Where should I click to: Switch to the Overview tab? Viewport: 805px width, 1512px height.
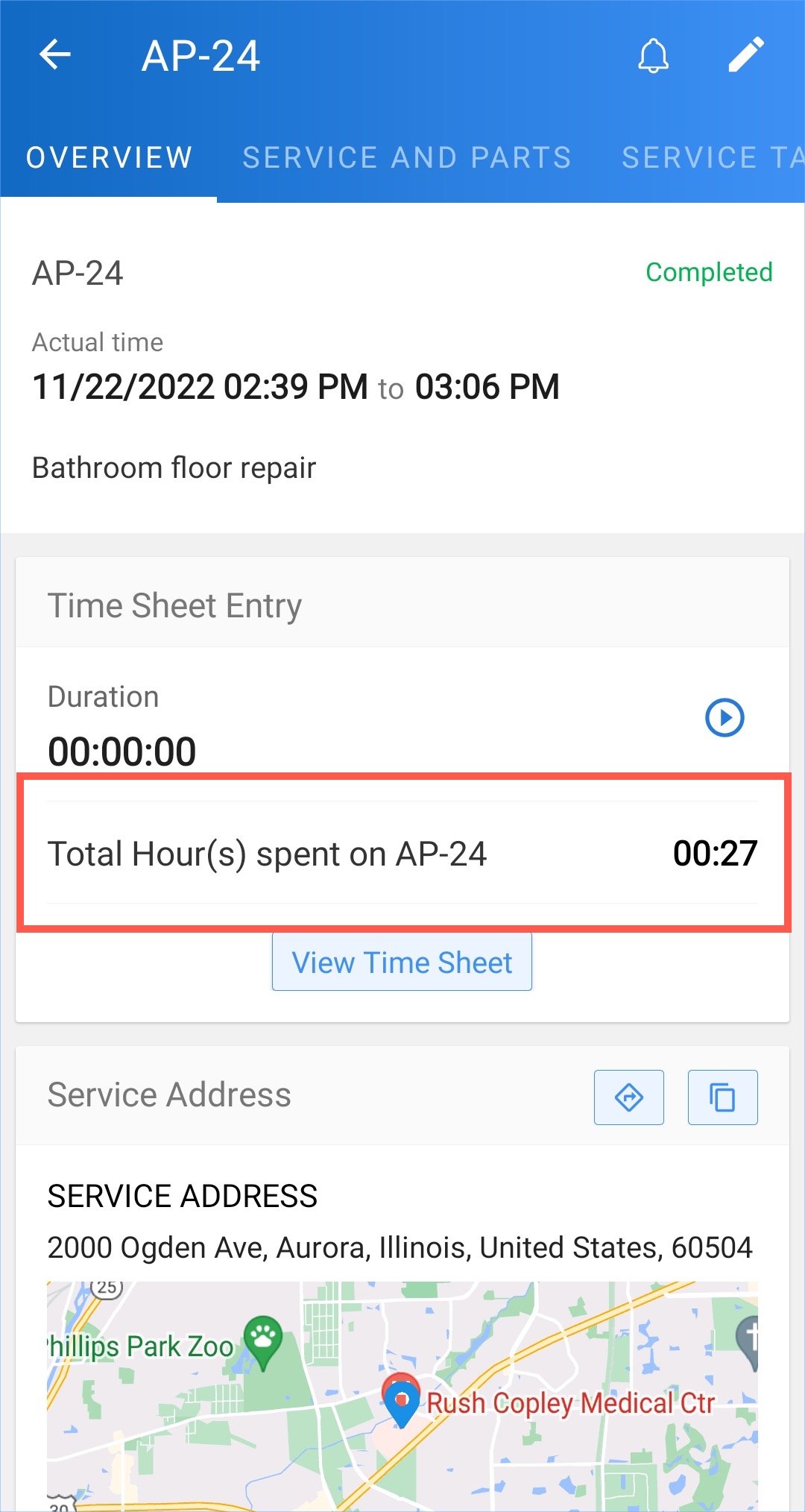click(110, 157)
